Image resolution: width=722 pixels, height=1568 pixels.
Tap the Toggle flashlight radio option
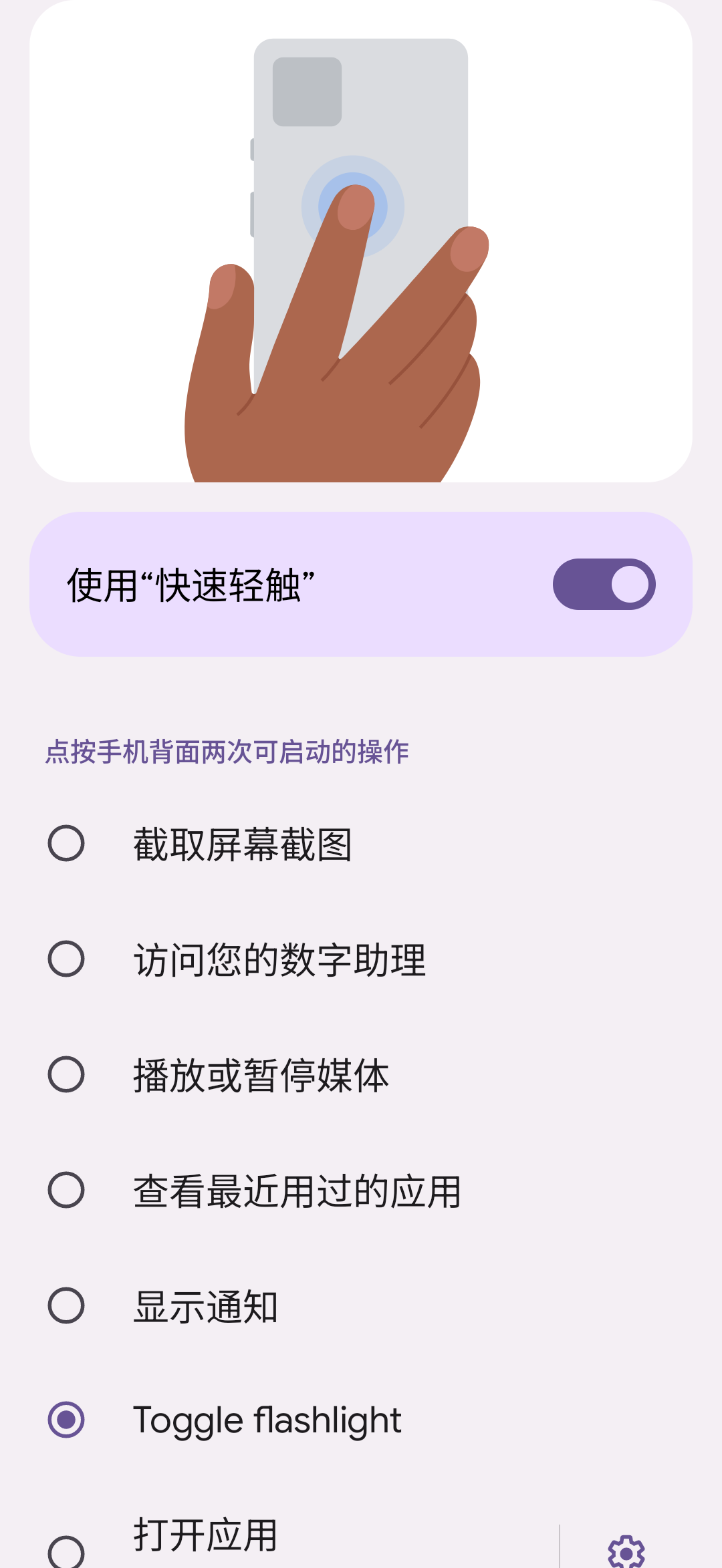[x=67, y=1420]
